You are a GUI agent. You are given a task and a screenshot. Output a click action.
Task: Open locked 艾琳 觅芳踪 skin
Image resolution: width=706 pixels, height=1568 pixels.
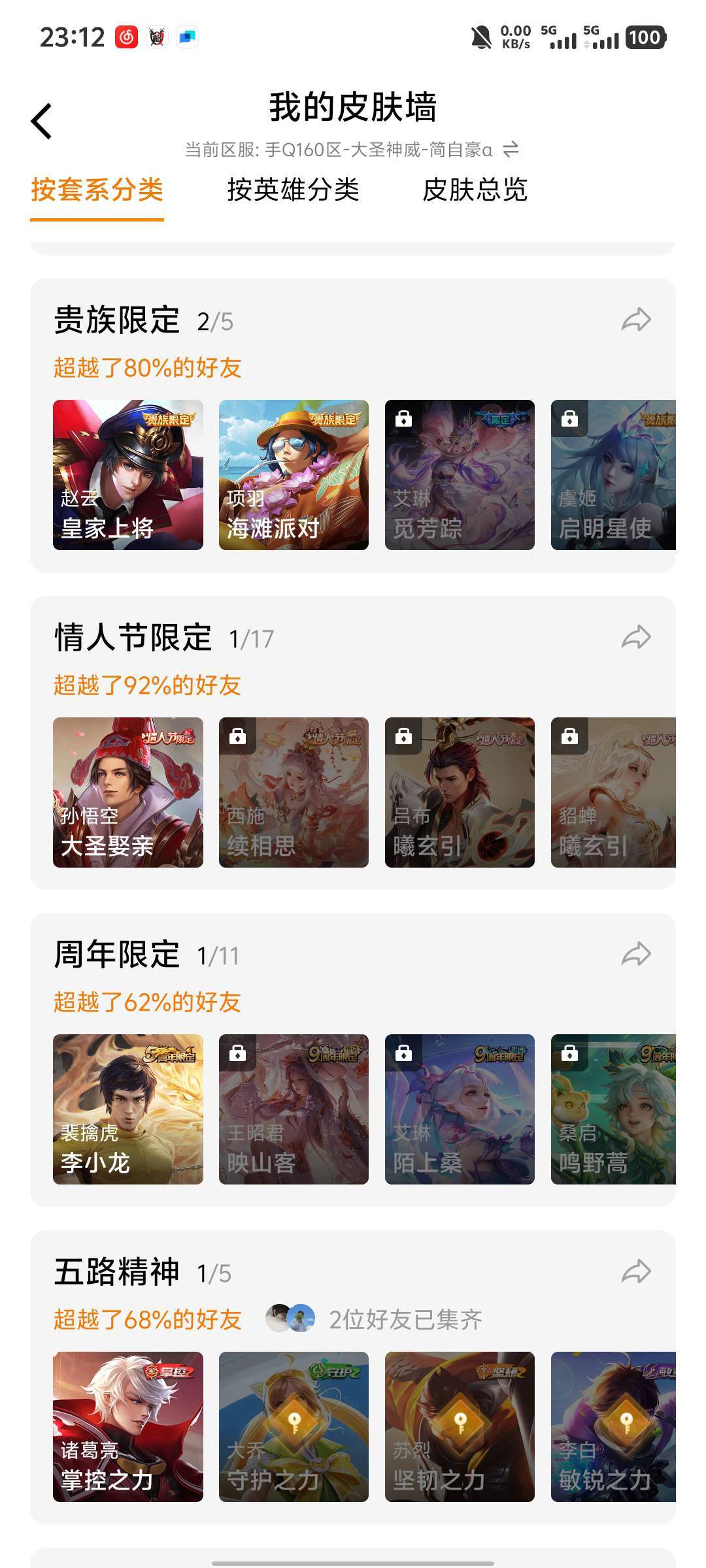coord(460,475)
